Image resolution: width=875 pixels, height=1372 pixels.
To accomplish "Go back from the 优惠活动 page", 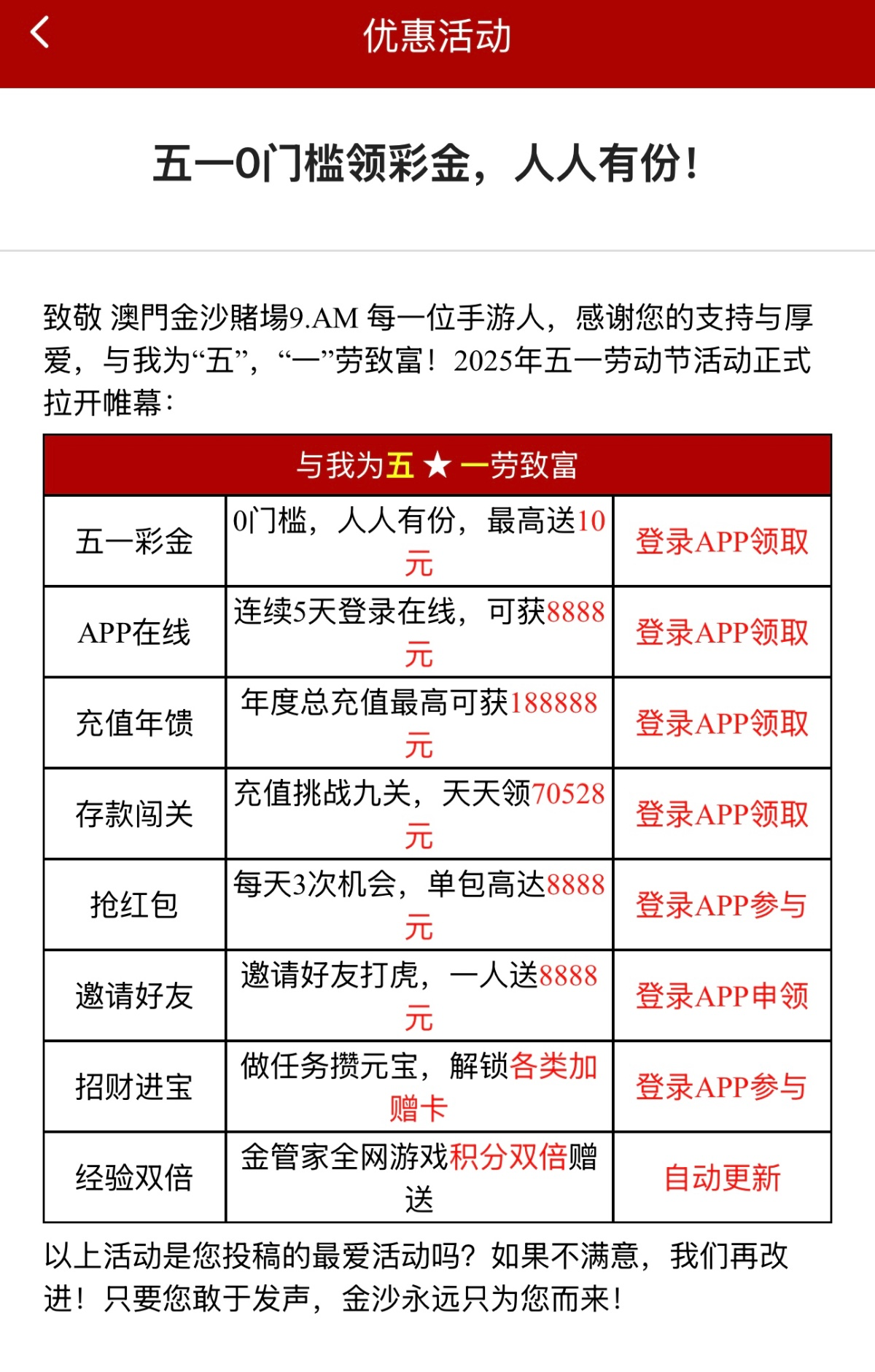I will click(40, 34).
